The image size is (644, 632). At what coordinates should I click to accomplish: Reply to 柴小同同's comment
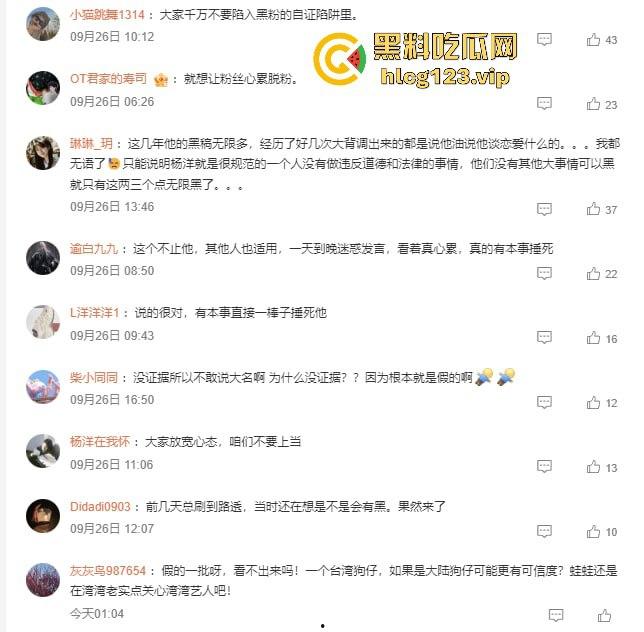[x=544, y=402]
